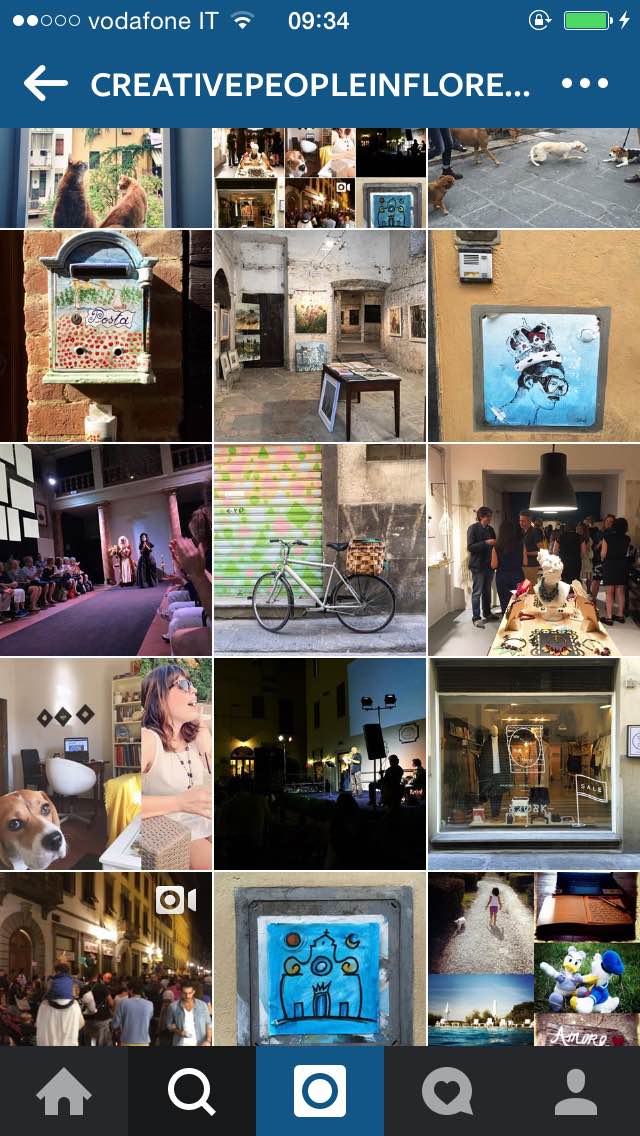Image resolution: width=640 pixels, height=1136 pixels.
Task: Switch to the Home tab
Action: pyautogui.click(x=64, y=1091)
